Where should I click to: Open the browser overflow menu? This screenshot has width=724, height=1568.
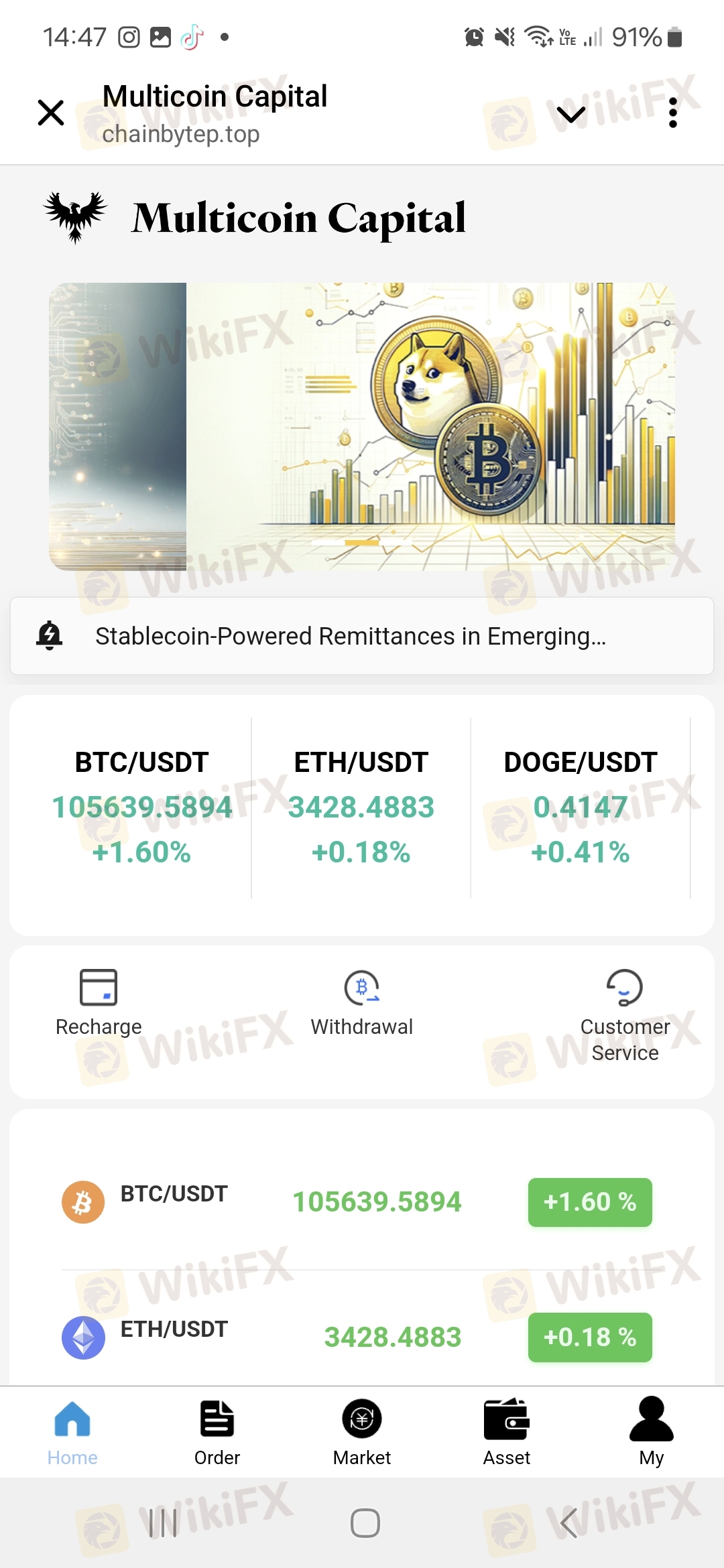(x=672, y=113)
